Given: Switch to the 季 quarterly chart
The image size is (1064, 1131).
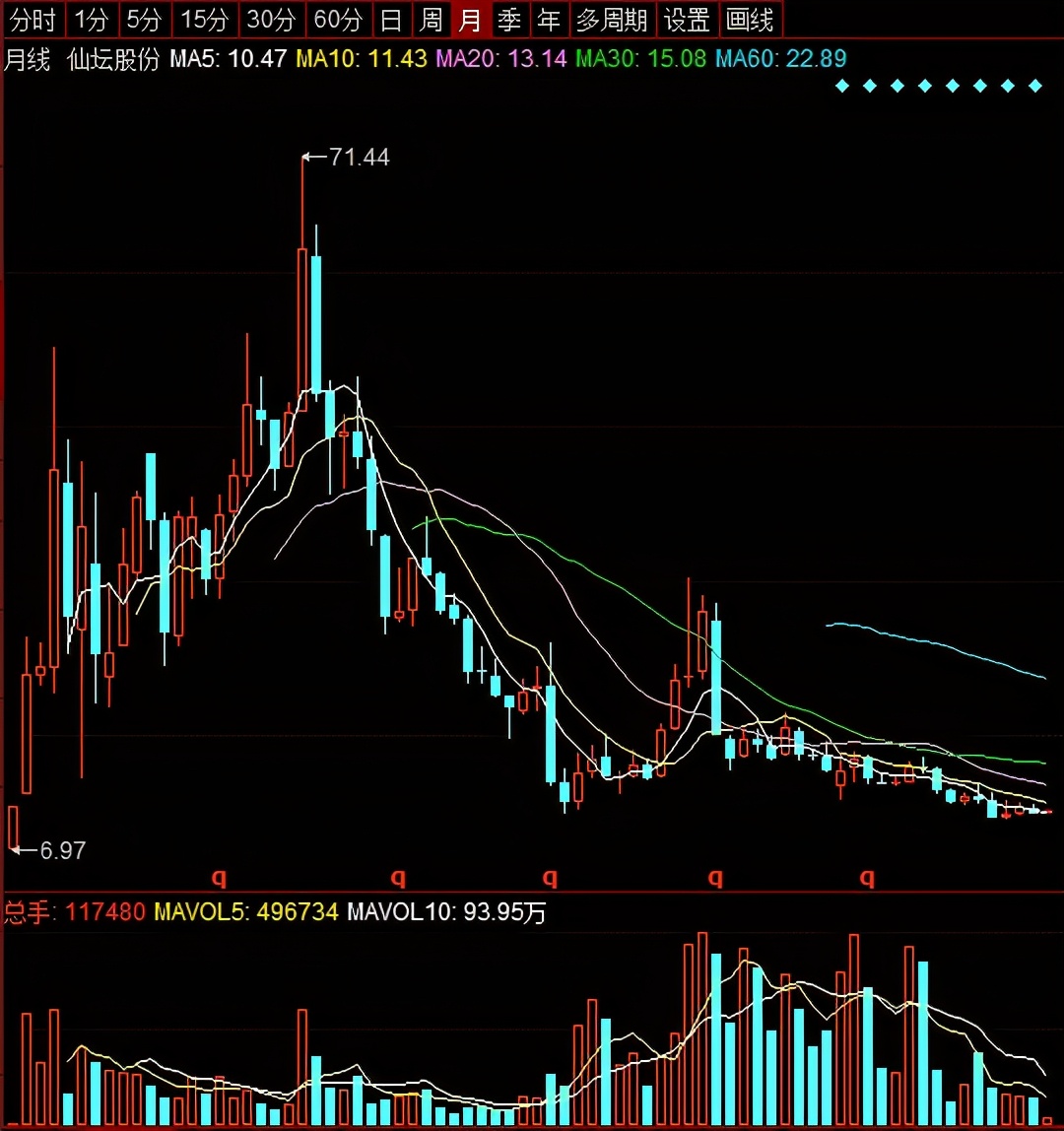Looking at the screenshot, I should click(x=509, y=19).
